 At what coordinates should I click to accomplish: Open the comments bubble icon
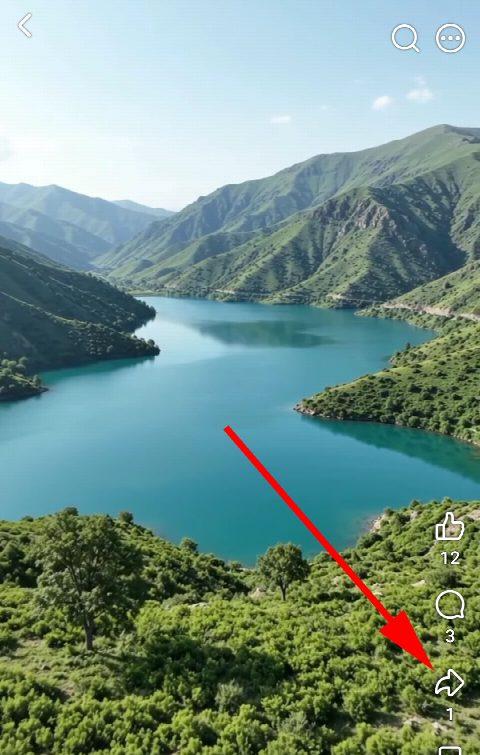450,605
